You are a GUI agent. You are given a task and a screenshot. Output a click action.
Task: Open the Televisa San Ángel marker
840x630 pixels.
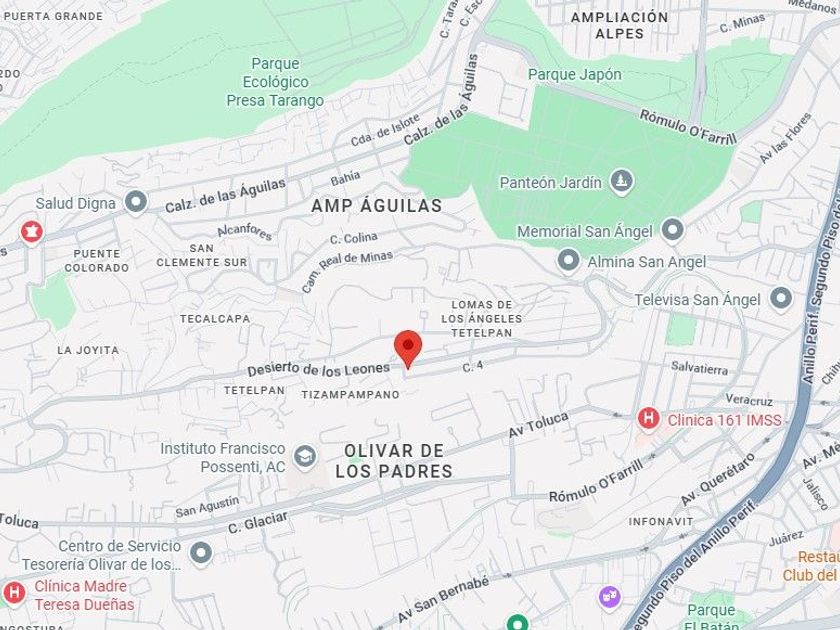click(x=781, y=298)
